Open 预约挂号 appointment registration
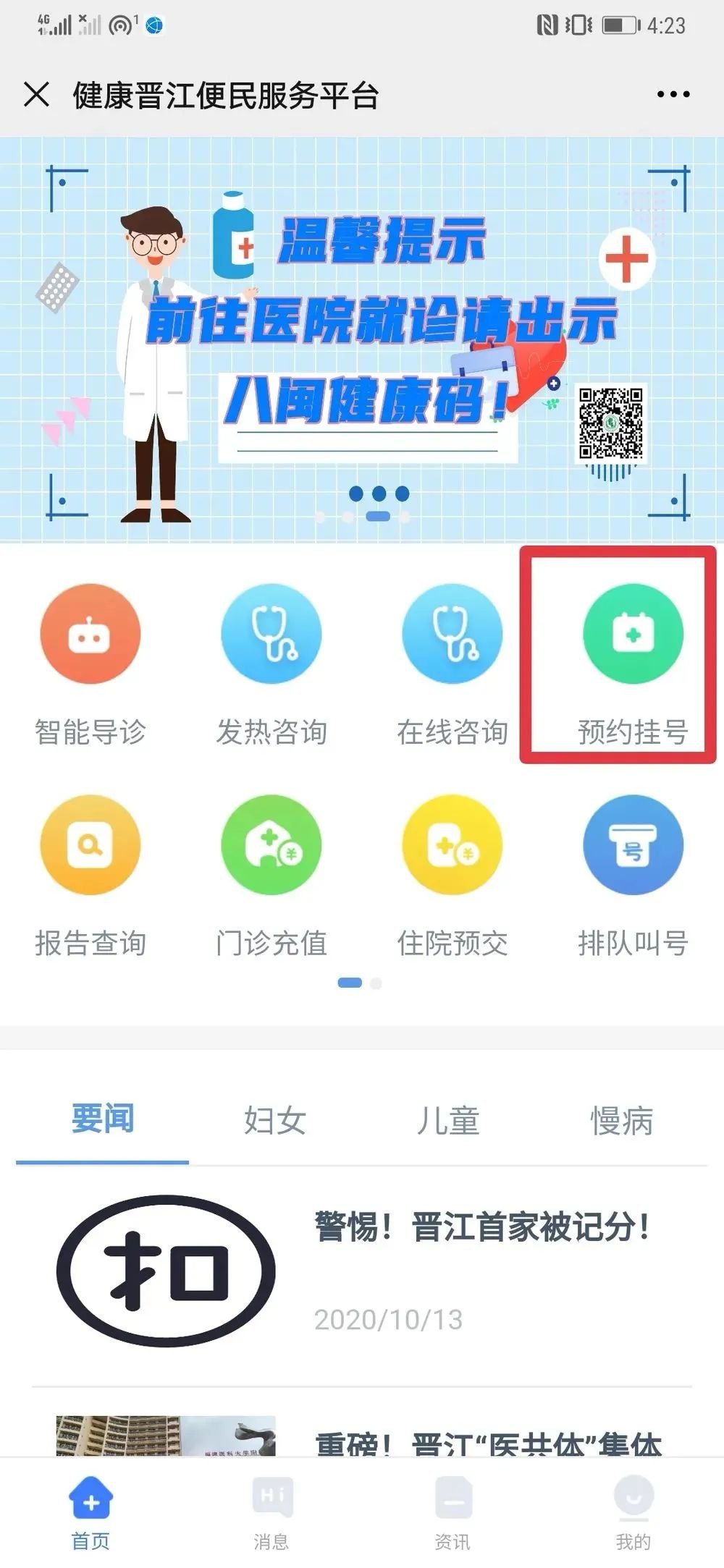This screenshot has height=1568, width=724. pos(633,634)
